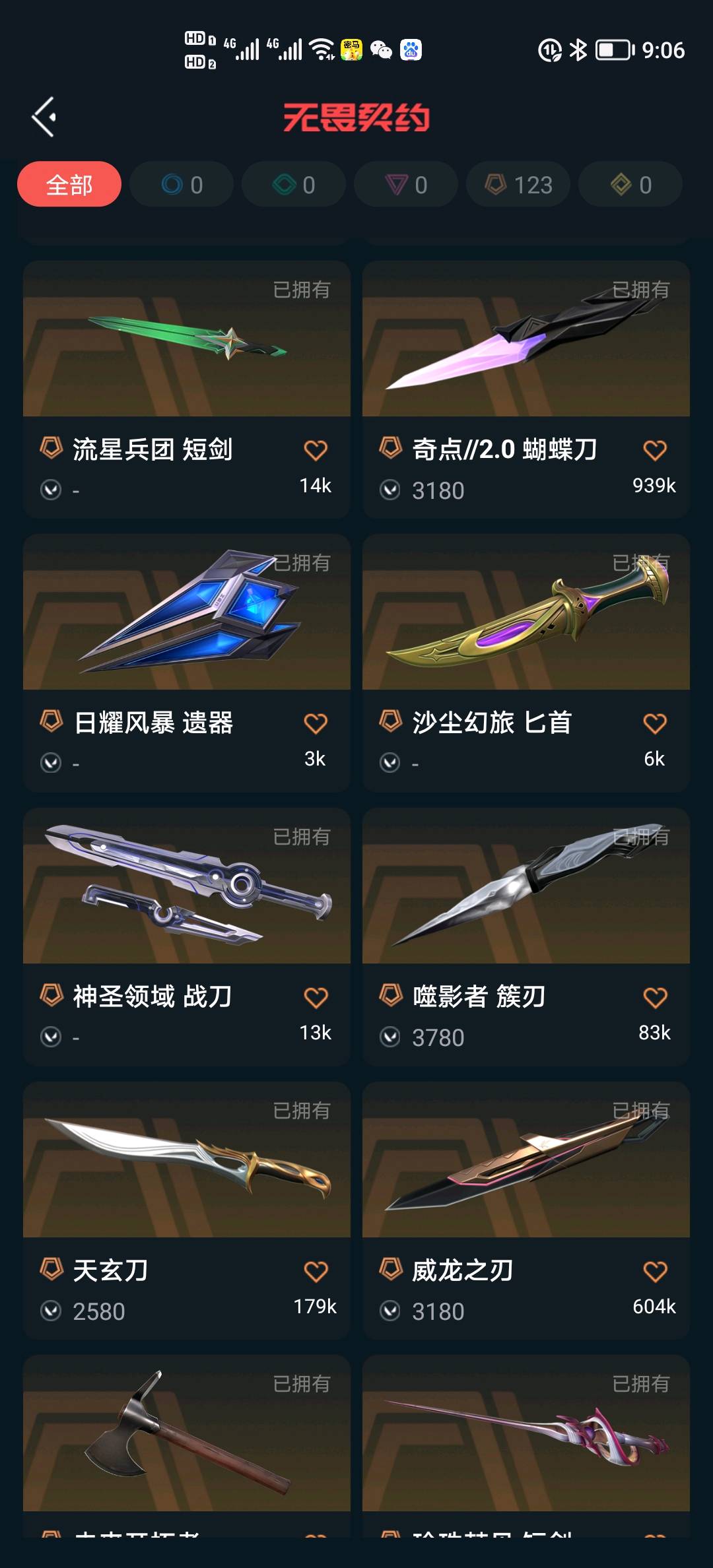This screenshot has height=1568, width=713.
Task: Select the 全部 filter chip
Action: [69, 185]
